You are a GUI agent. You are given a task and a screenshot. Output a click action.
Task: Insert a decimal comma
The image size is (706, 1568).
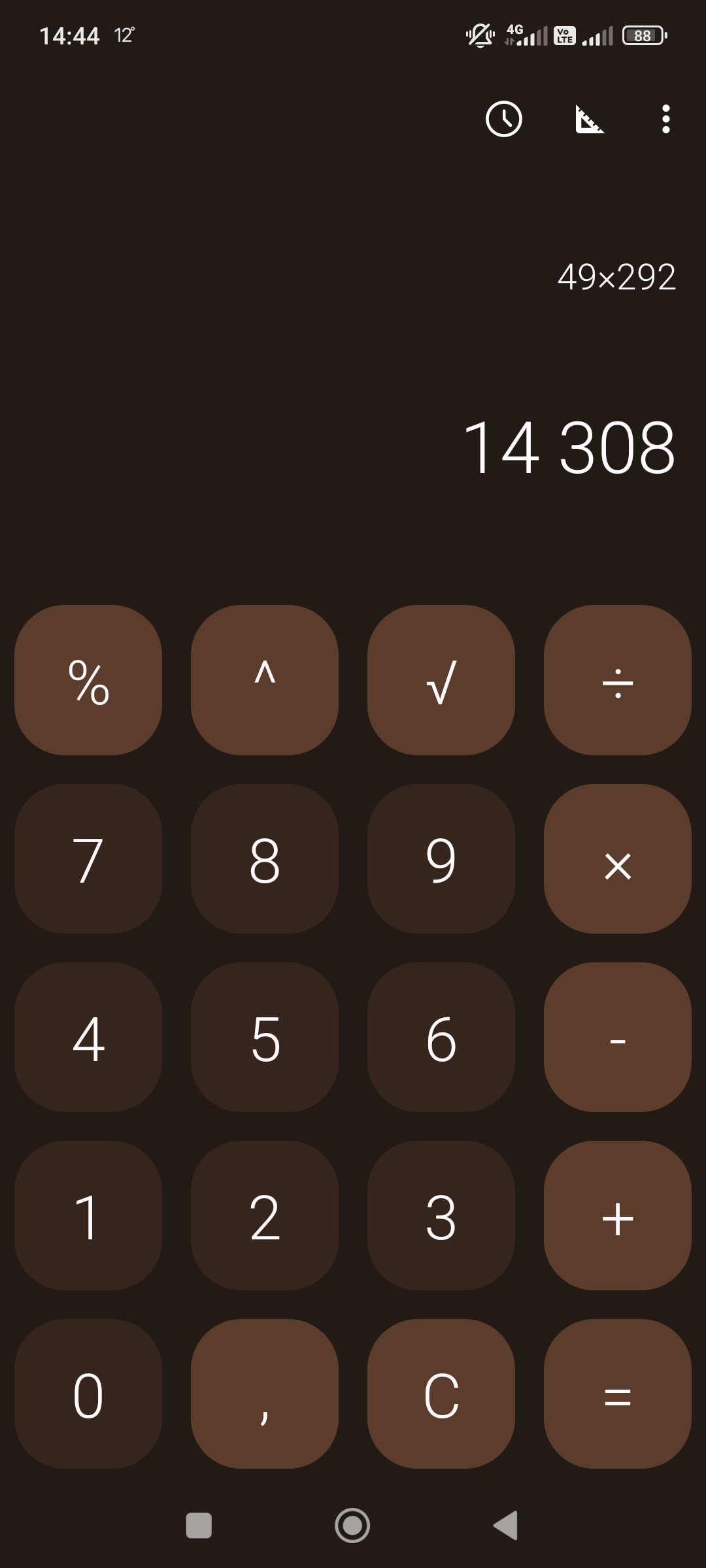point(265,1394)
